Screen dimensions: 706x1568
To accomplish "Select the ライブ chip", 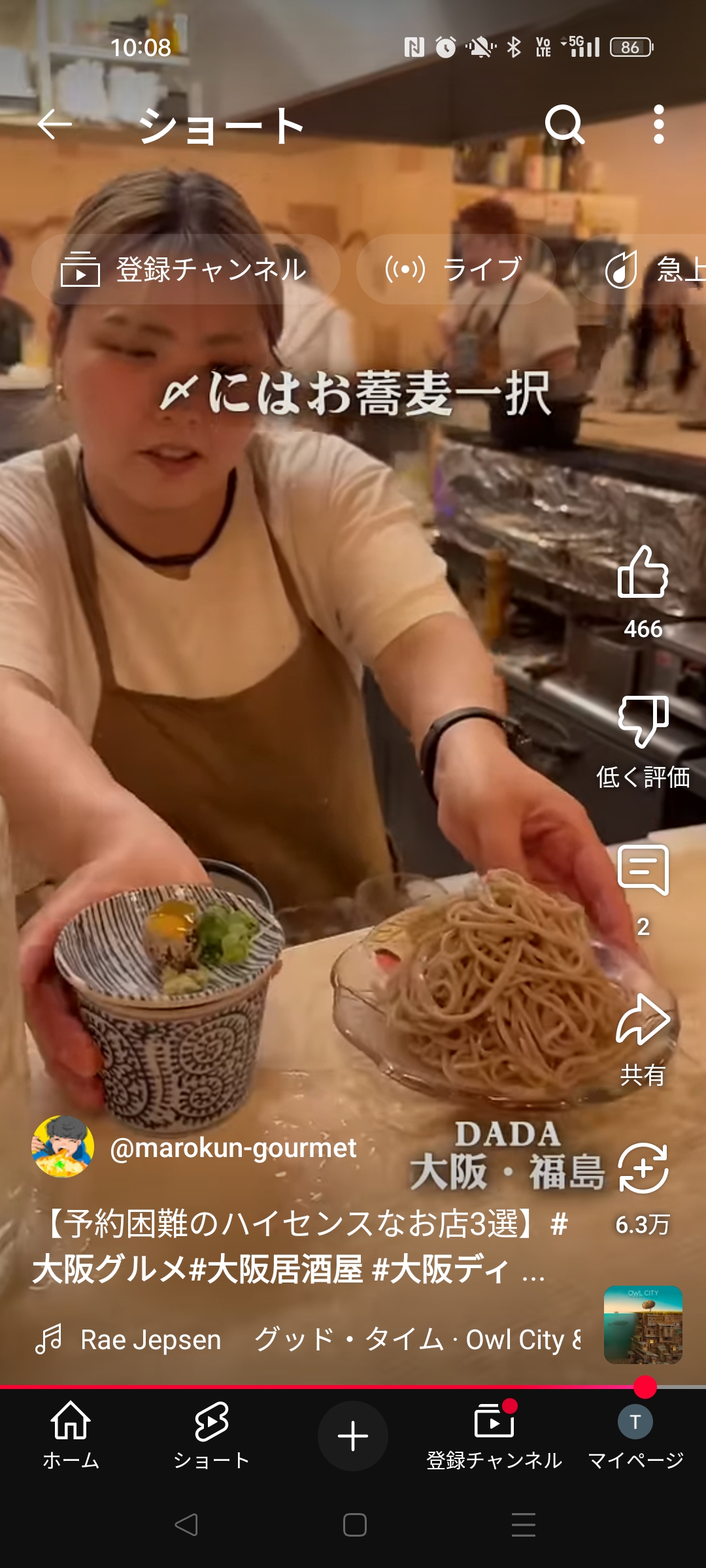I will [x=456, y=269].
